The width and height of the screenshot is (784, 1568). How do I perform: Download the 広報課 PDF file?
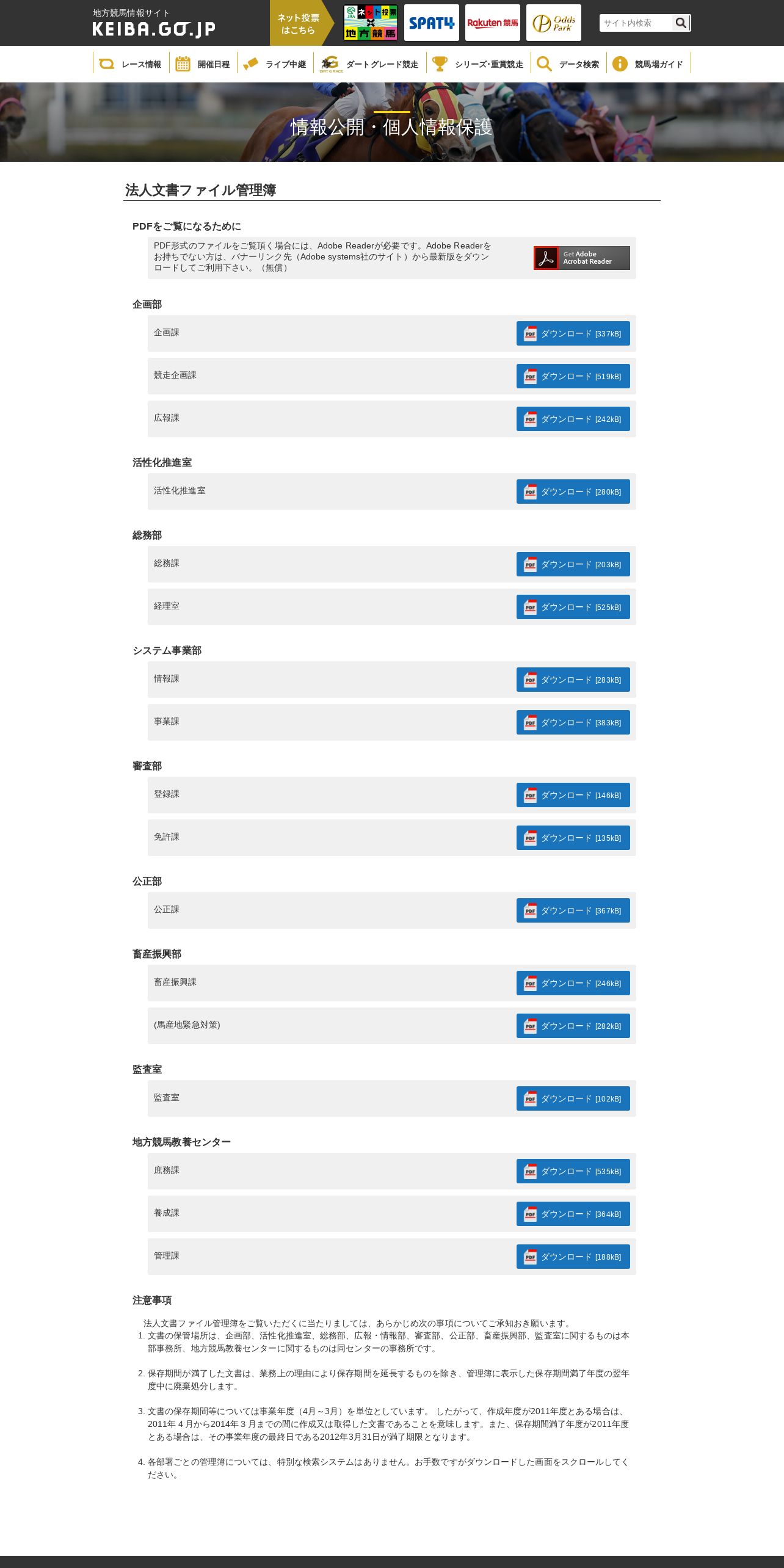click(x=573, y=419)
